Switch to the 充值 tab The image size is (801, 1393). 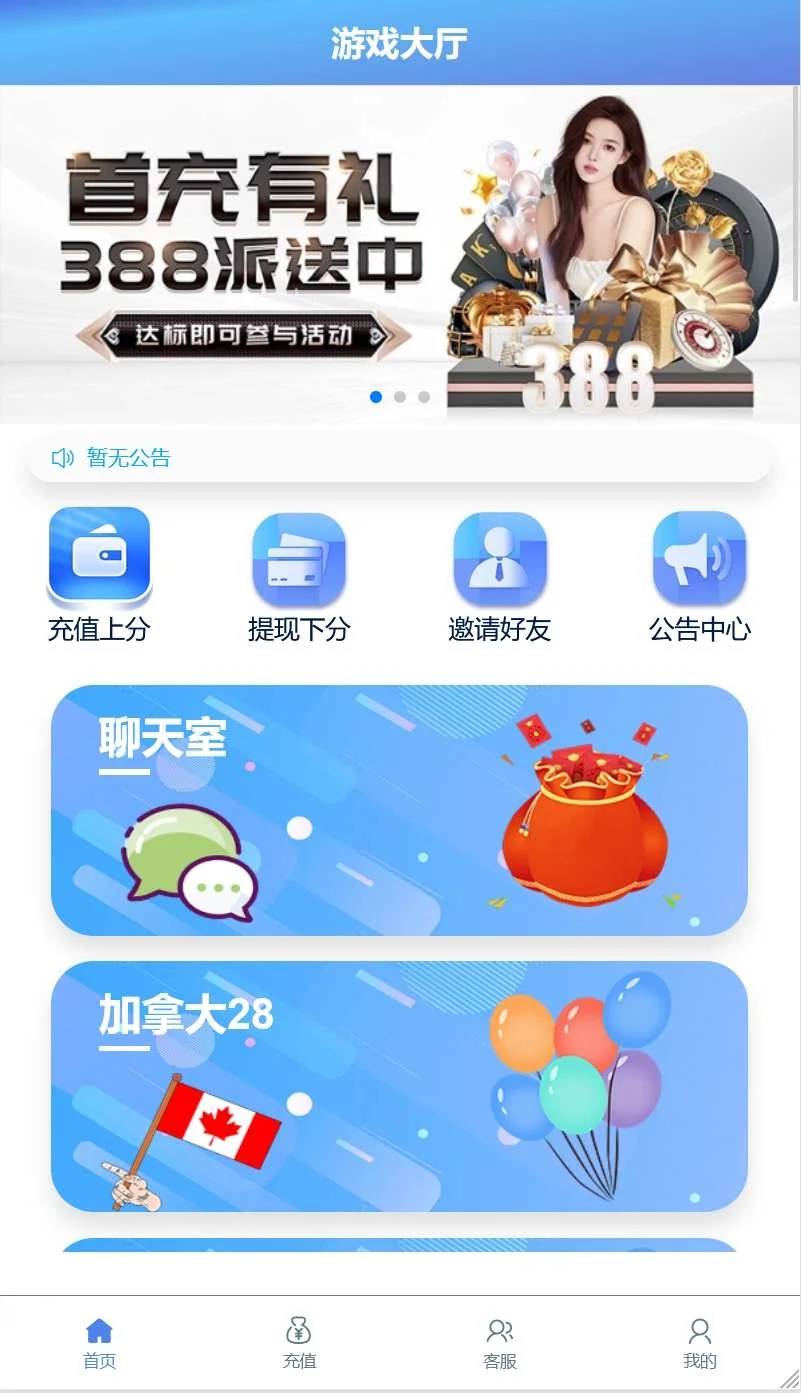pyautogui.click(x=299, y=1343)
